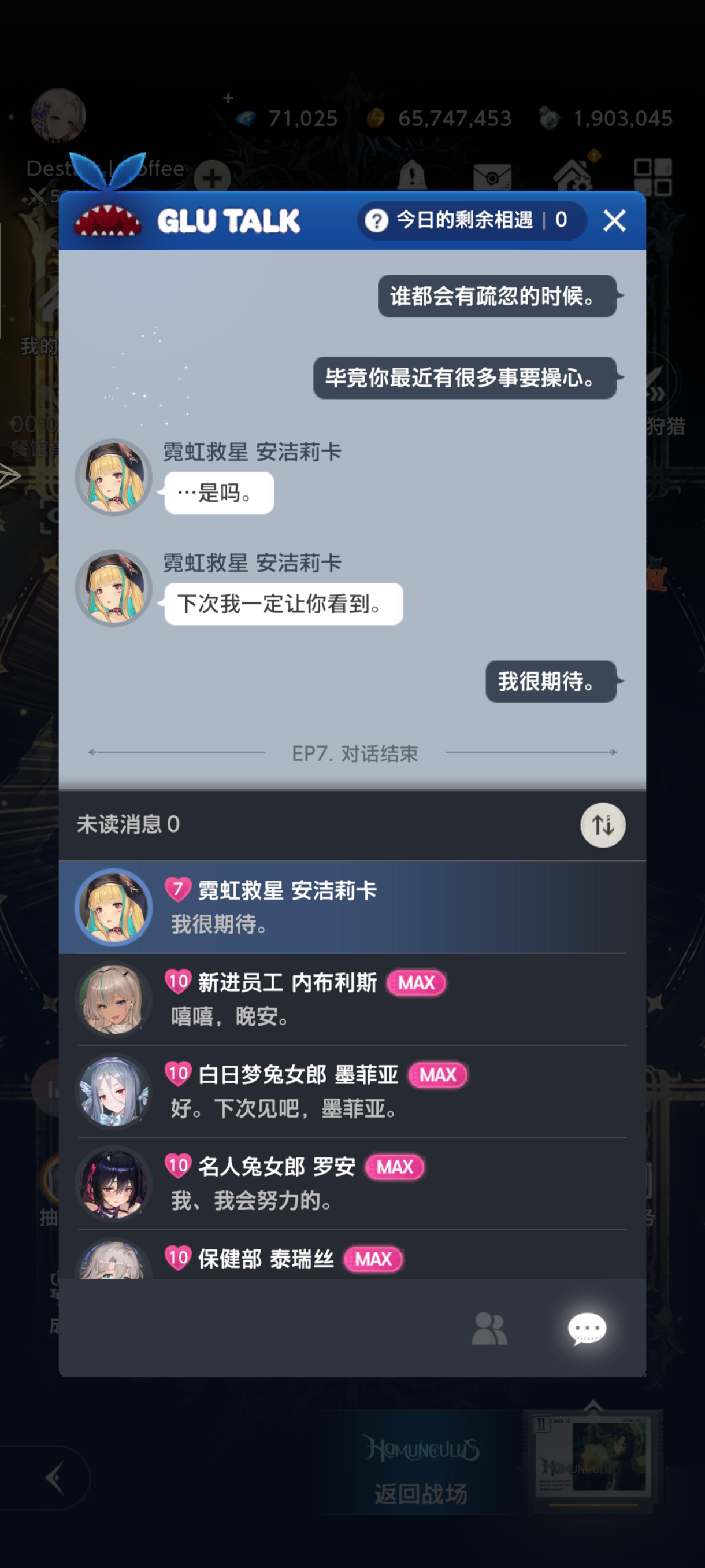This screenshot has height=1568, width=705.
Task: Open chat with 保健部 泰瑞丝
Action: coord(351,1259)
